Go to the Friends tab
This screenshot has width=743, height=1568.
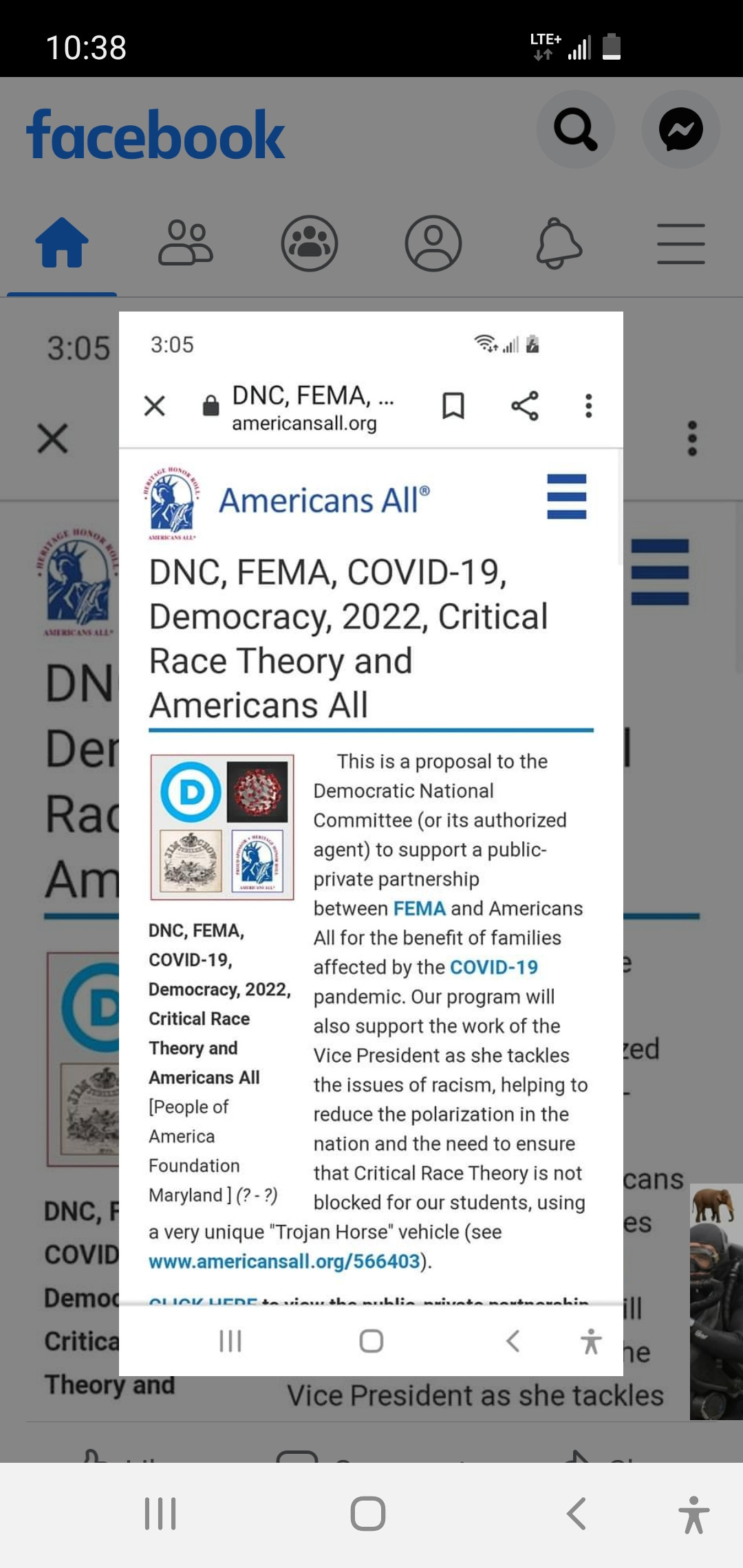186,243
